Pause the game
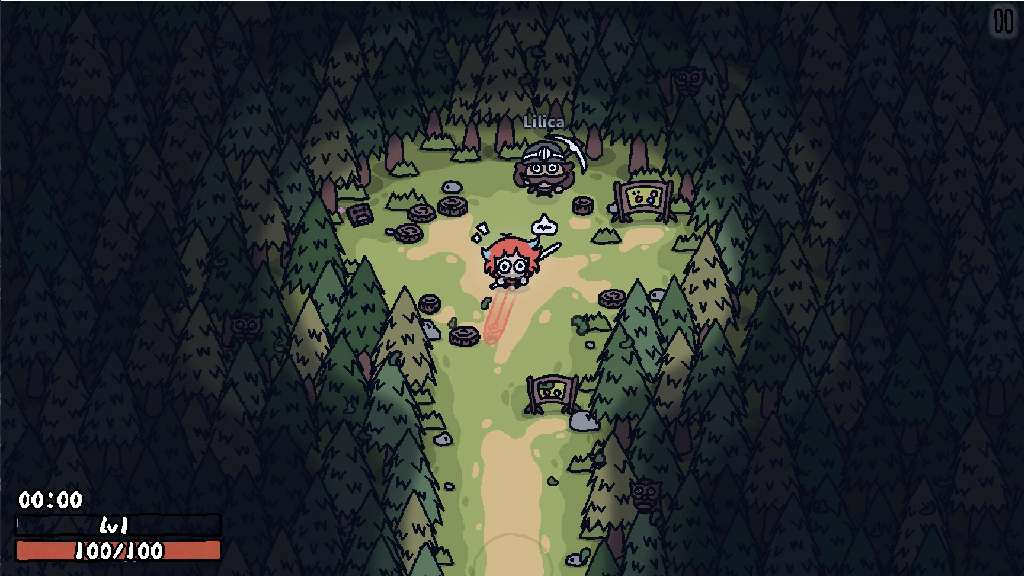The height and width of the screenshot is (576, 1024). [1003, 21]
